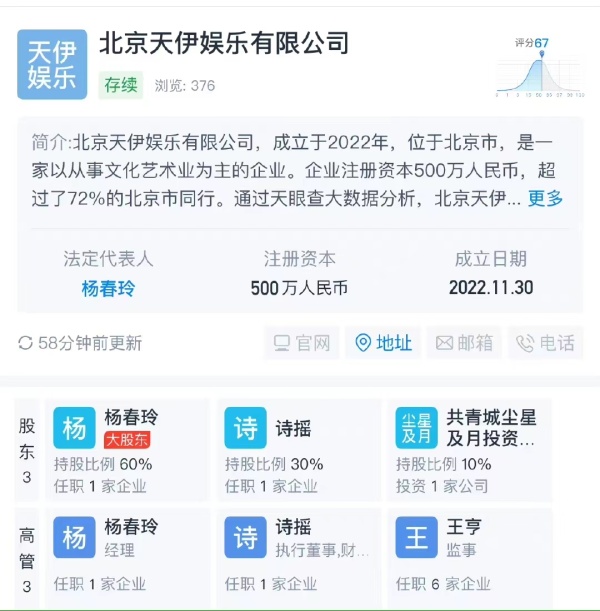This screenshot has width=600, height=611.
Task: Open legal representative 杨春玲's profile
Action: point(108,288)
